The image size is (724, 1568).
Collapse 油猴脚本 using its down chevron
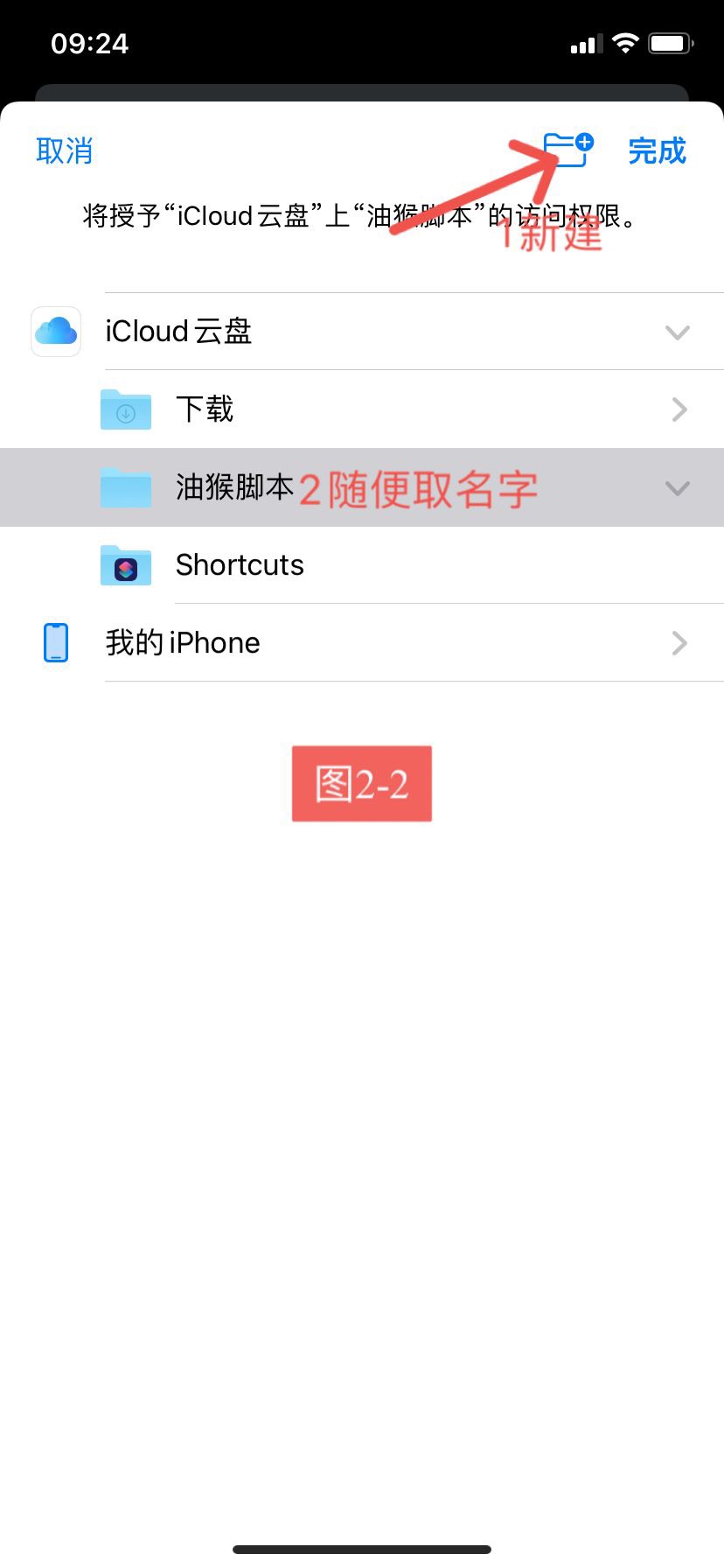point(678,489)
